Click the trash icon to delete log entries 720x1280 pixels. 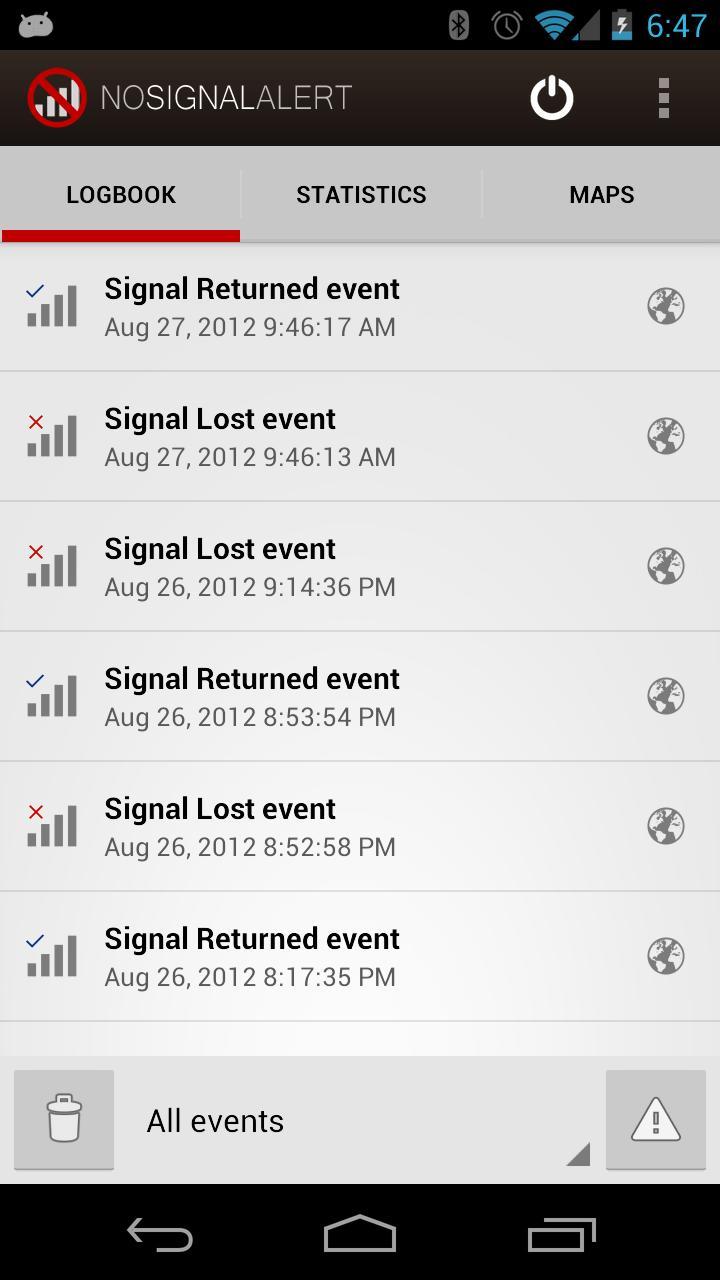[x=64, y=1119]
